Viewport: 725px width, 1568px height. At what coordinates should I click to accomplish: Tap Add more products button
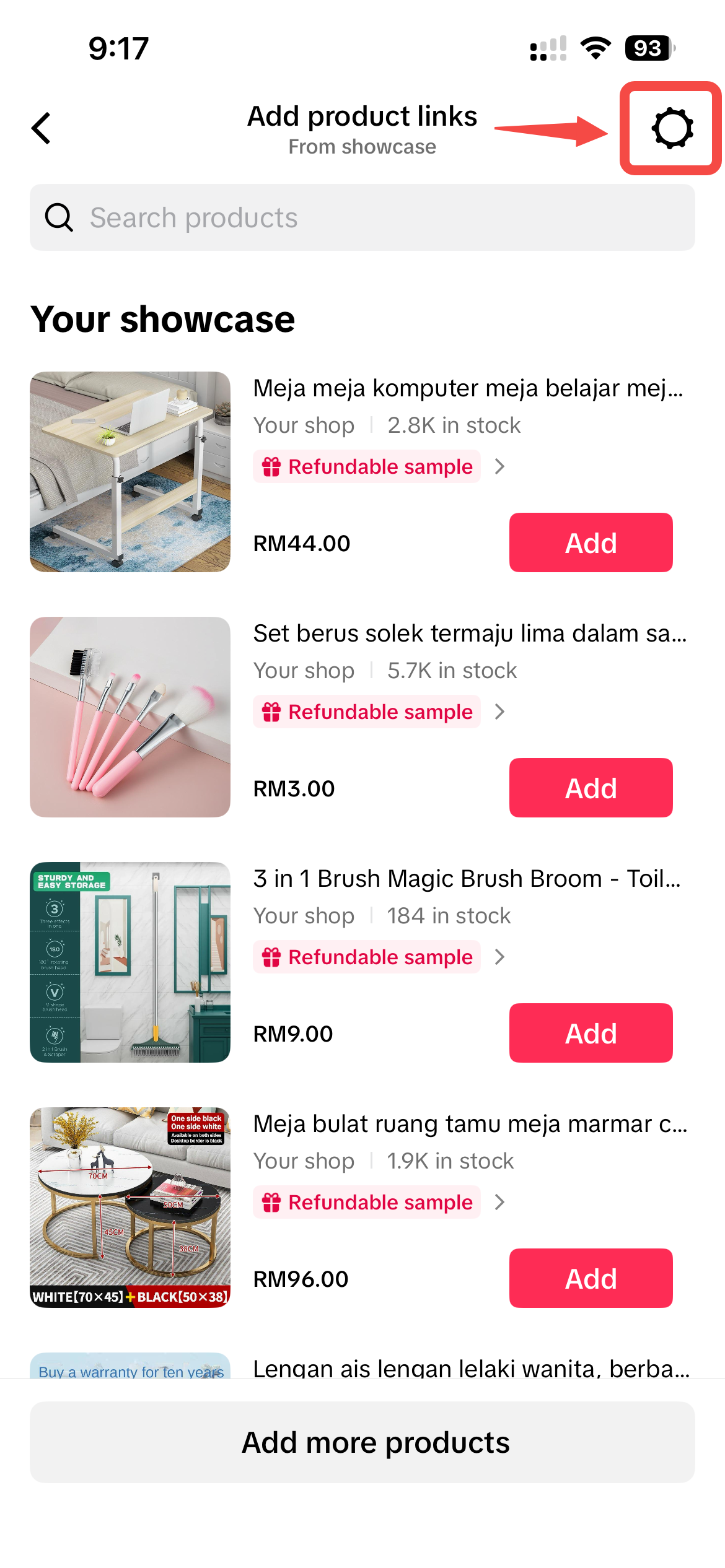pos(362,1442)
